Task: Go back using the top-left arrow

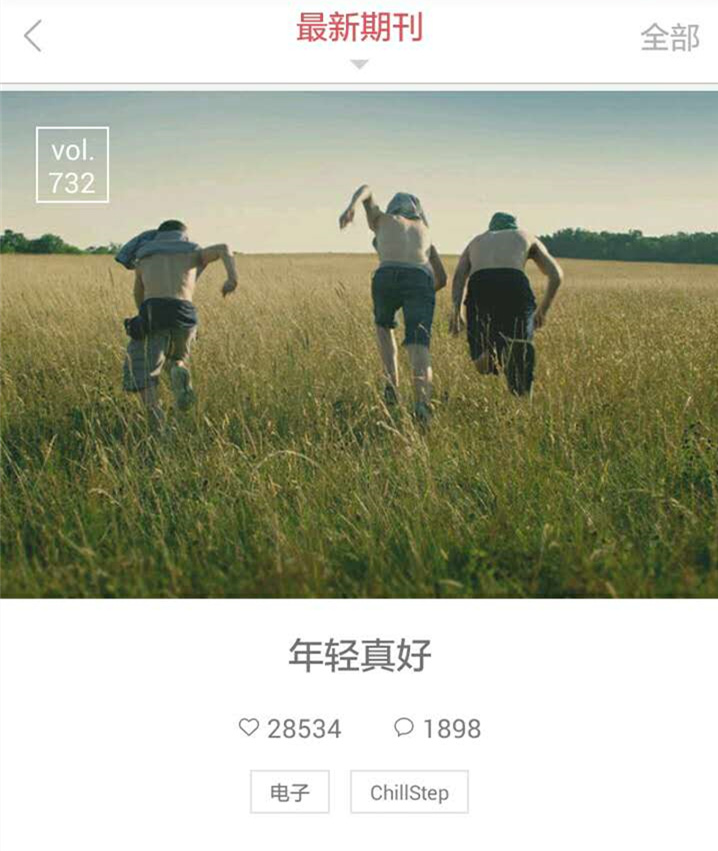Action: pos(33,37)
